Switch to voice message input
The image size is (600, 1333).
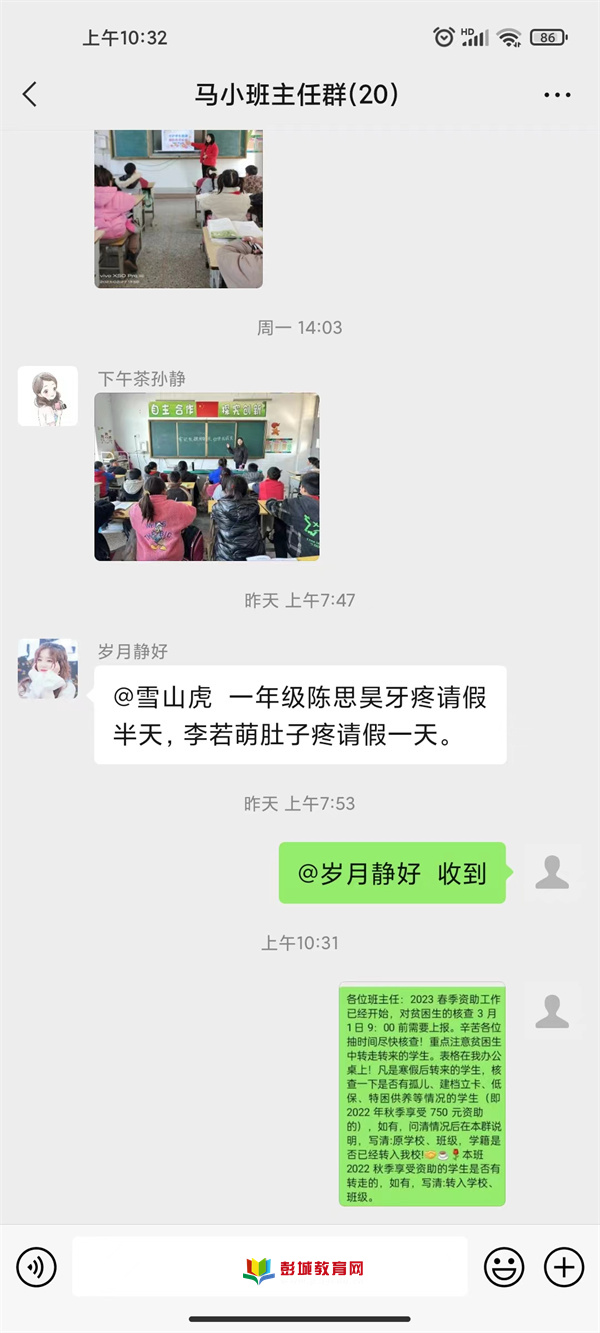coord(37,1267)
